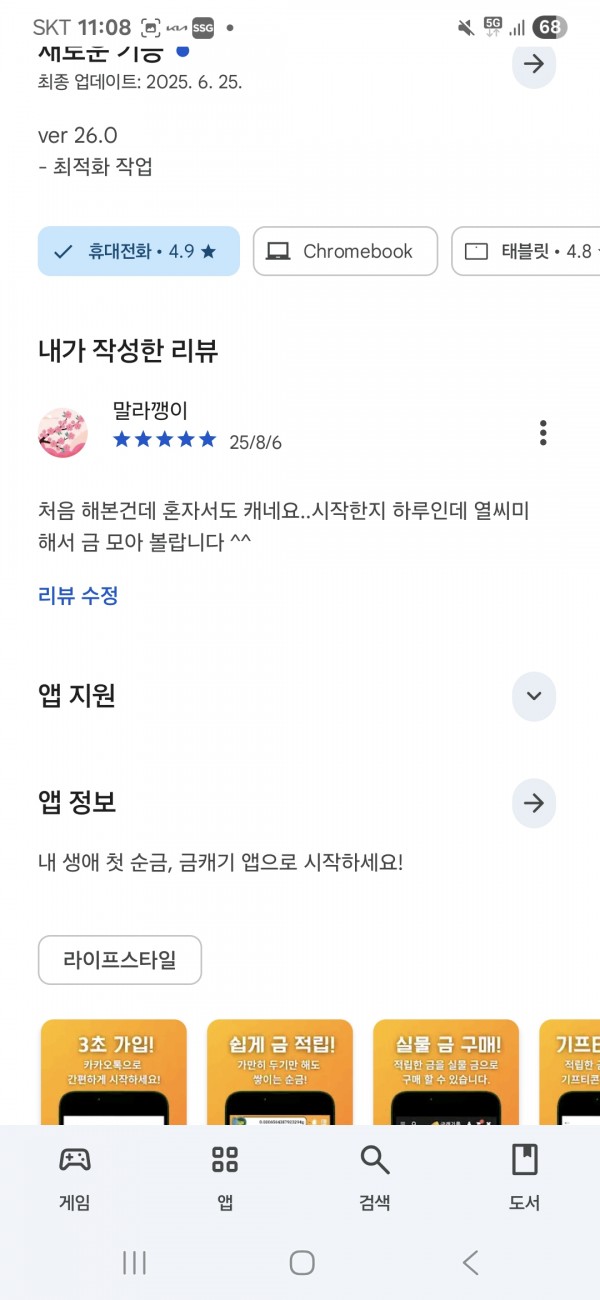Image resolution: width=600 pixels, height=1300 pixels.
Task: Open the 3초 가입 screenshot
Action: pos(113,1072)
